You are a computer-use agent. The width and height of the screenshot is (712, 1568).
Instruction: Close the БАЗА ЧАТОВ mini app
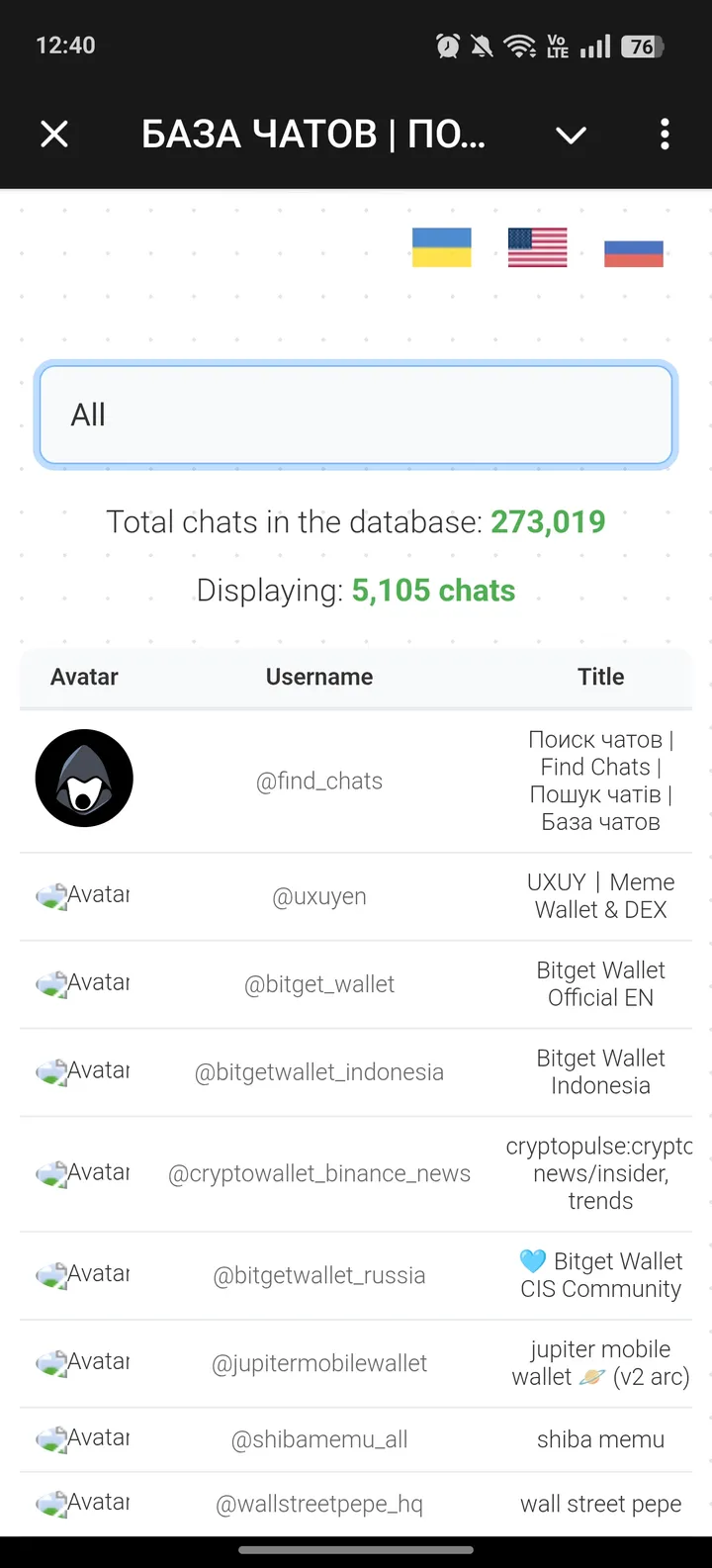[x=54, y=134]
